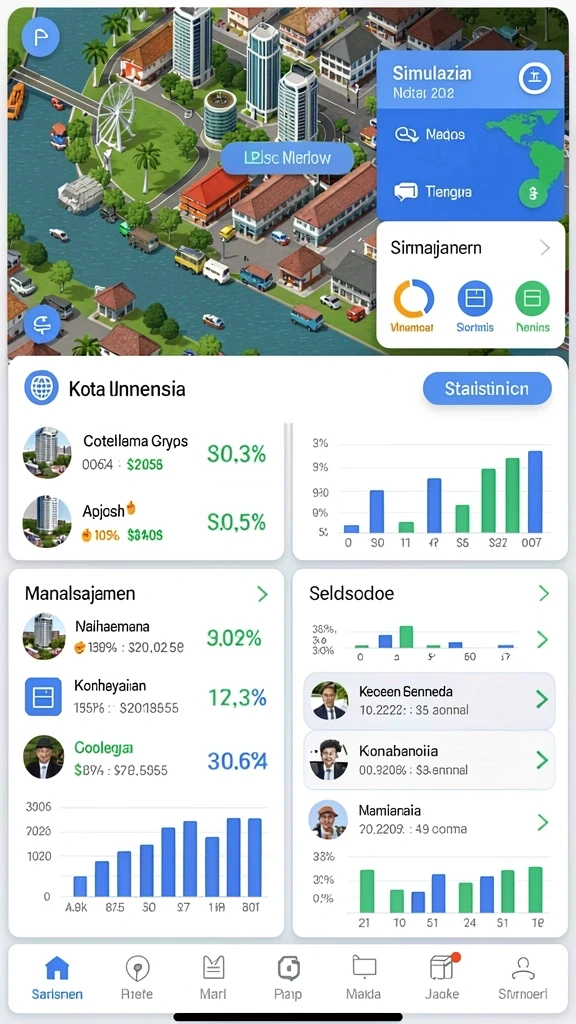Tap the Lipisc Nierlow map label
The image size is (576, 1024).
point(287,158)
